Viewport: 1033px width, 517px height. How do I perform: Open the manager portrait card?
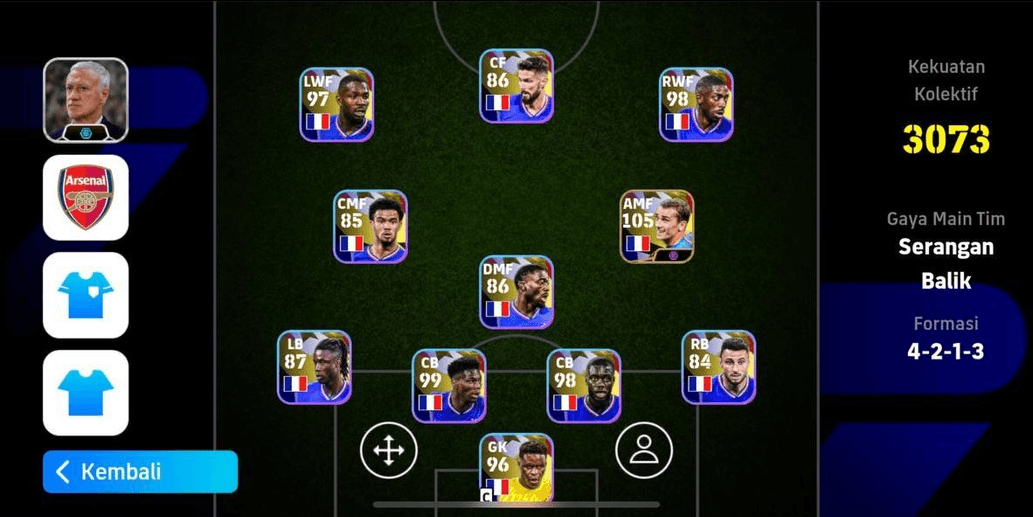[86, 100]
